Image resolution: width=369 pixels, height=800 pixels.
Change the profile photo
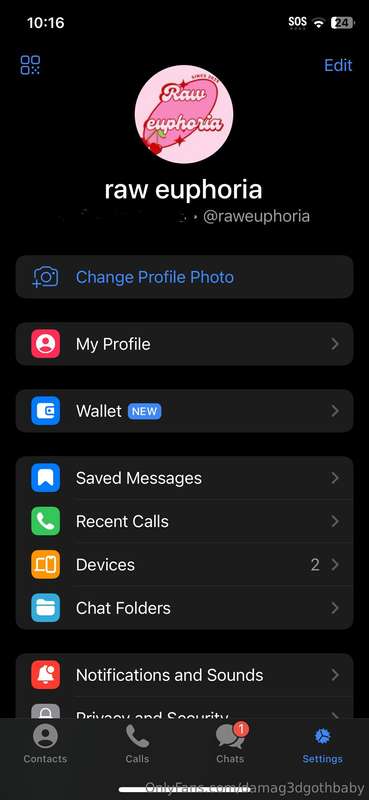[x=184, y=277]
